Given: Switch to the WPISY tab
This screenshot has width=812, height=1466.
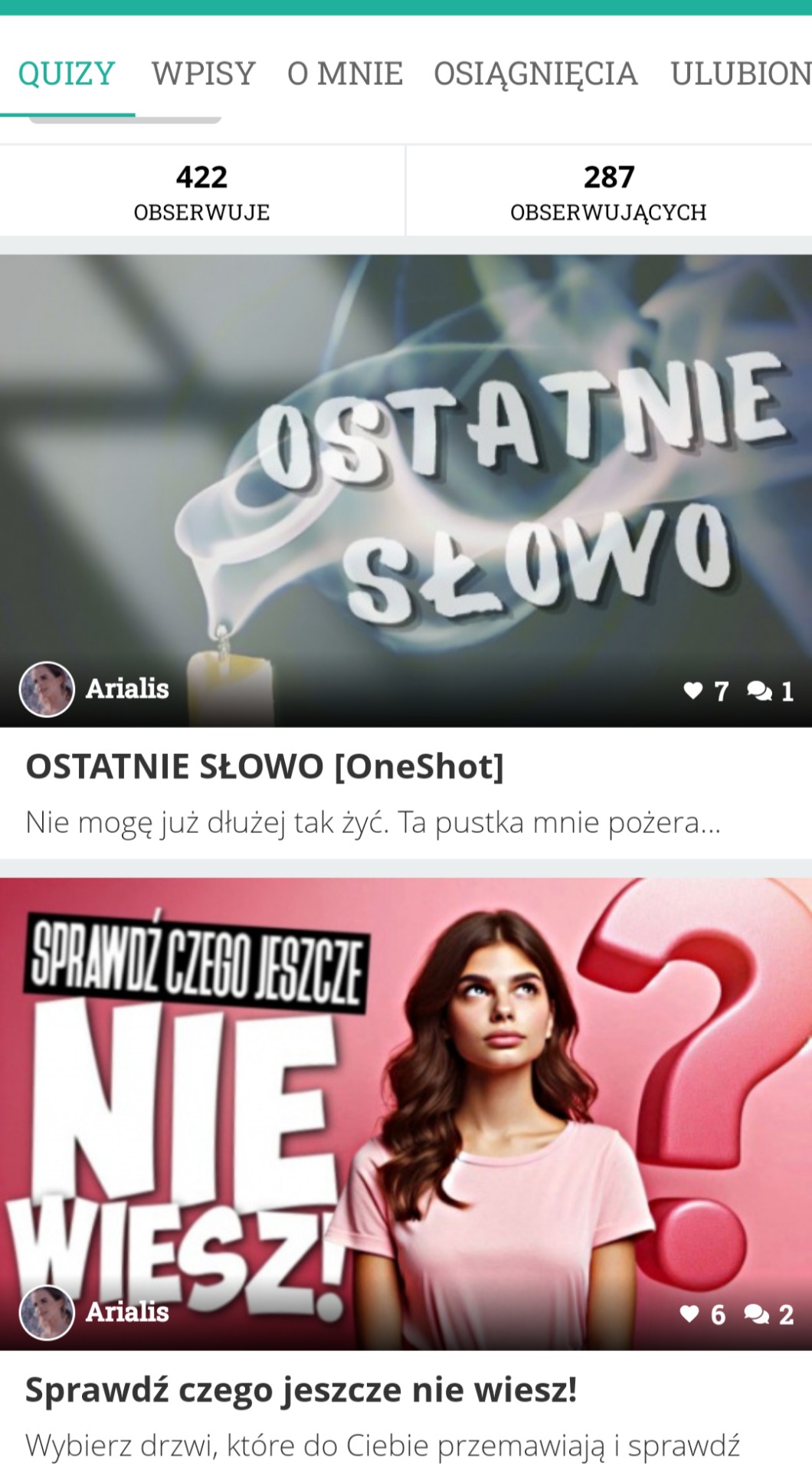Looking at the screenshot, I should 203,74.
